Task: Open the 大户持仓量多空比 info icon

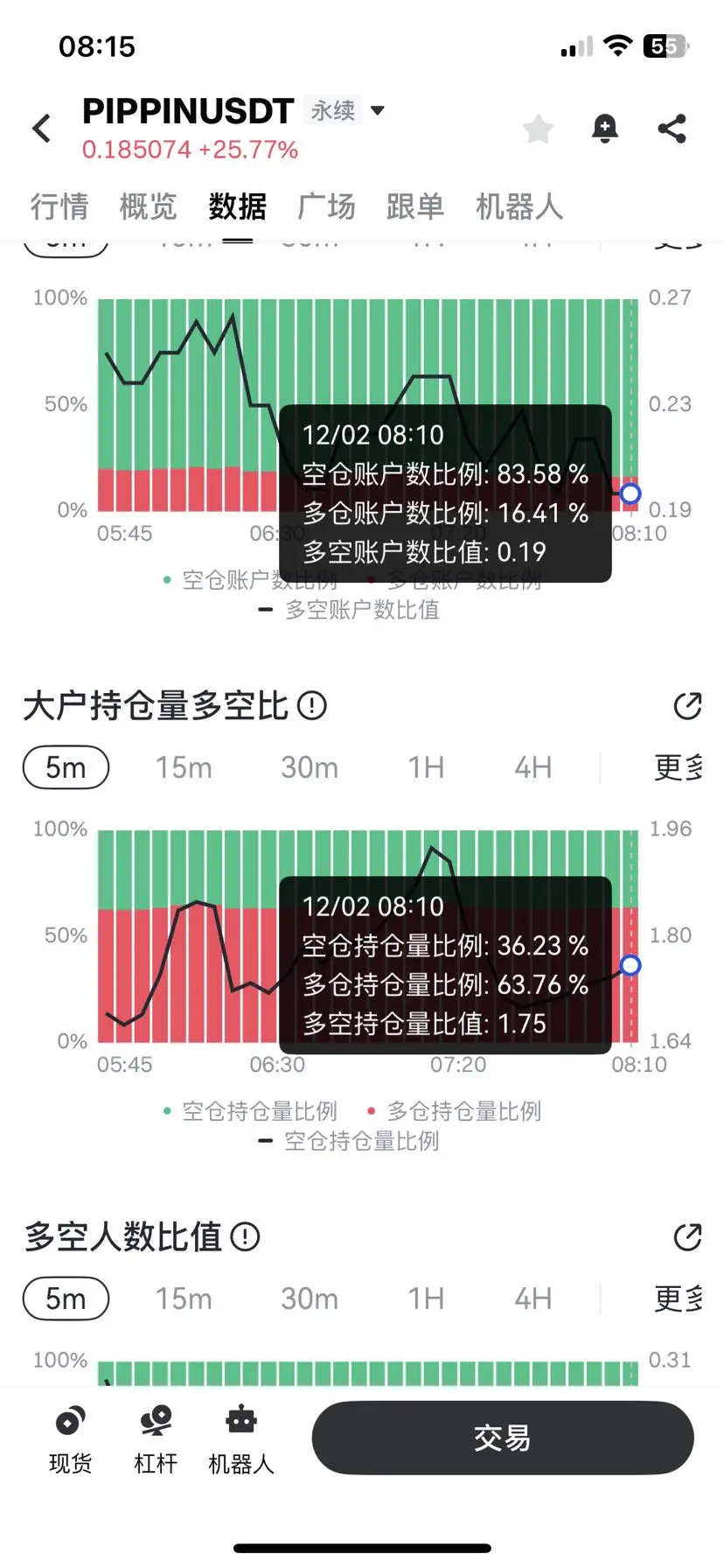Action: [x=312, y=705]
